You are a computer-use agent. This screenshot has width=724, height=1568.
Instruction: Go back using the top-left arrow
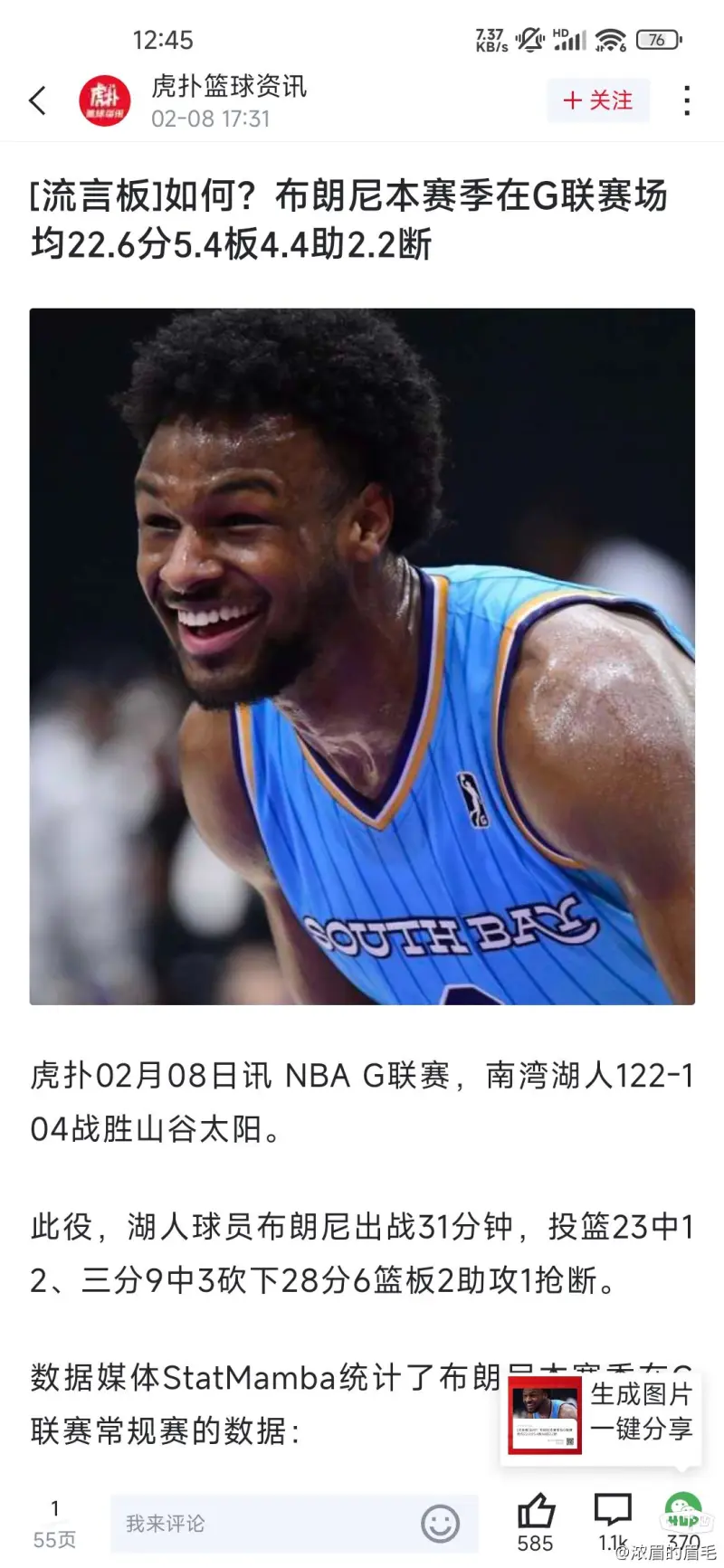click(x=37, y=100)
